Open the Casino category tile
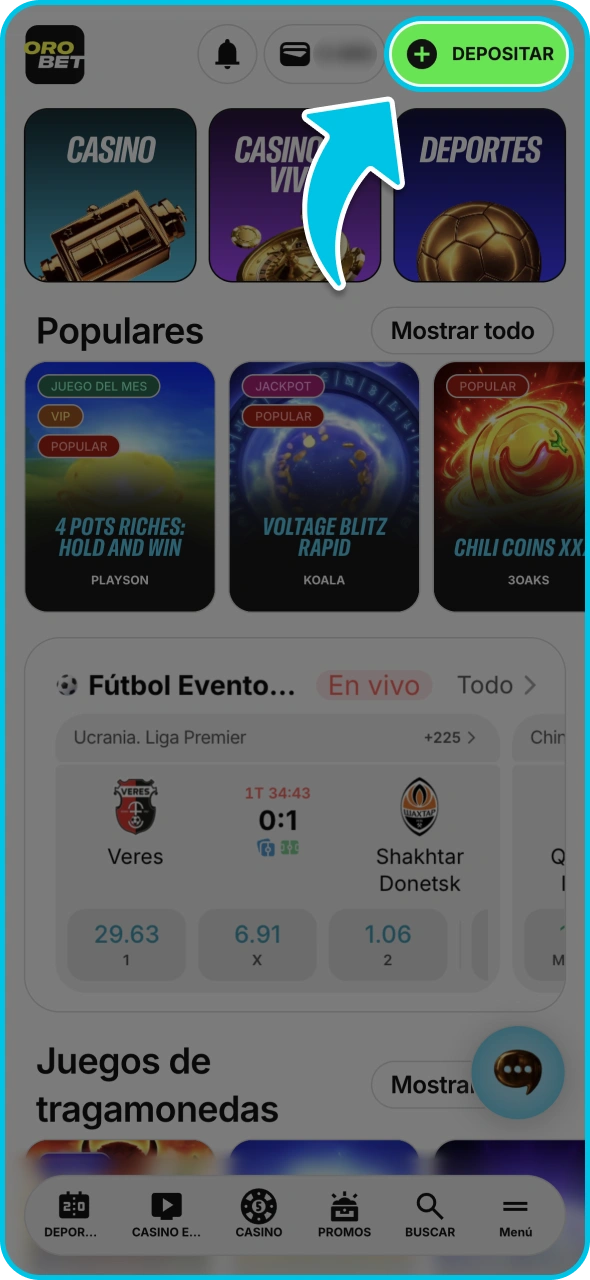The height and width of the screenshot is (1280, 590). (110, 195)
